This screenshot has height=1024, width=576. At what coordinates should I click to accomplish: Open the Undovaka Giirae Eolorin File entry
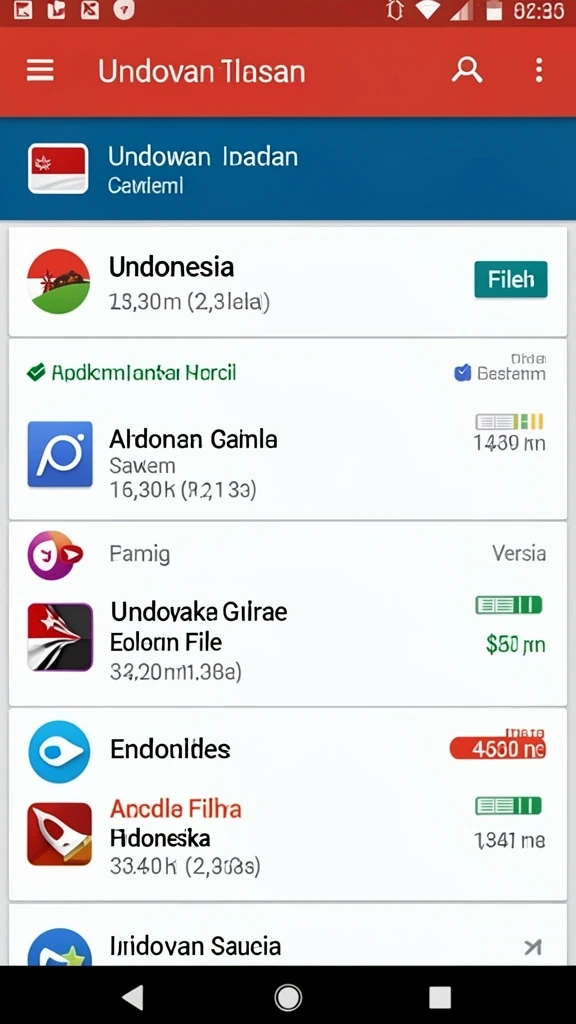click(x=287, y=641)
